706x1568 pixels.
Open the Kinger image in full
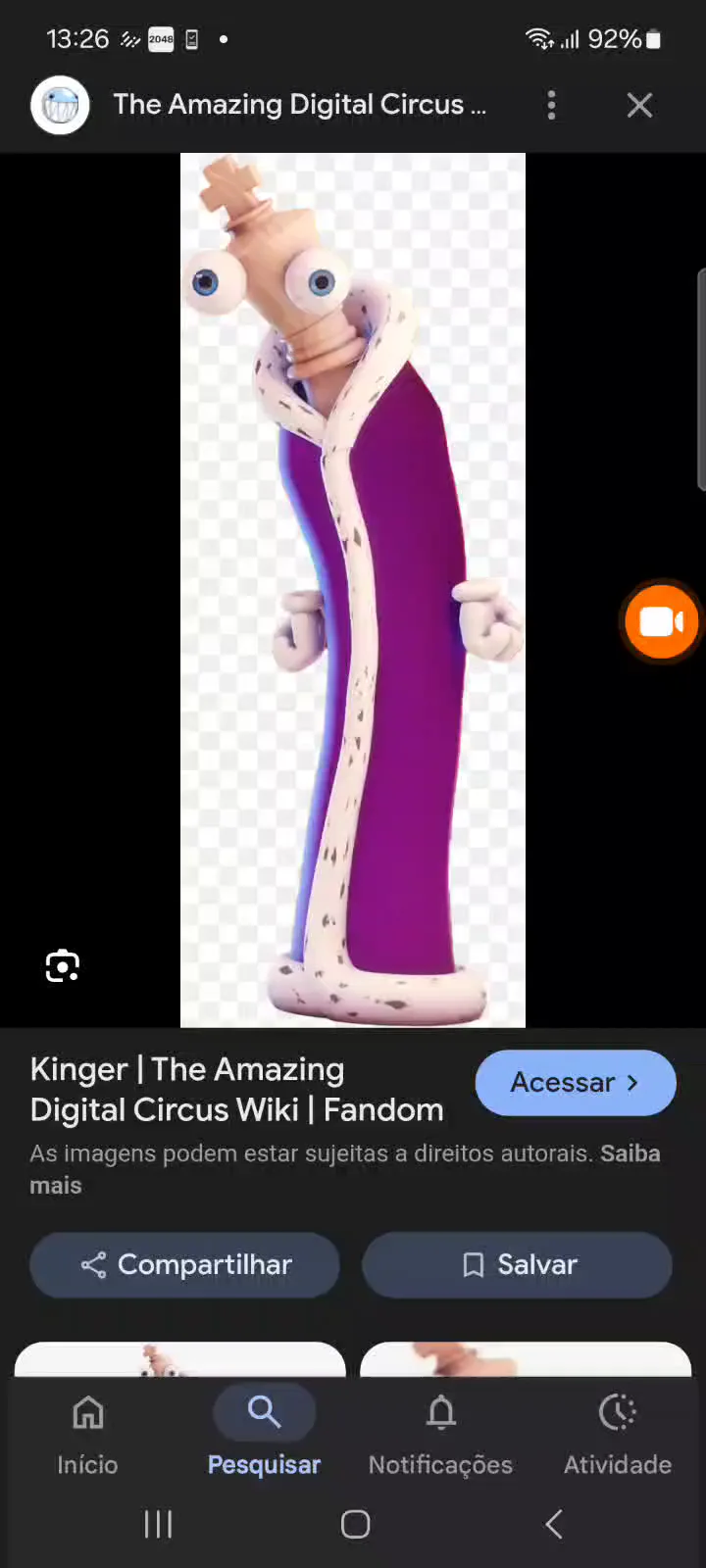click(353, 590)
